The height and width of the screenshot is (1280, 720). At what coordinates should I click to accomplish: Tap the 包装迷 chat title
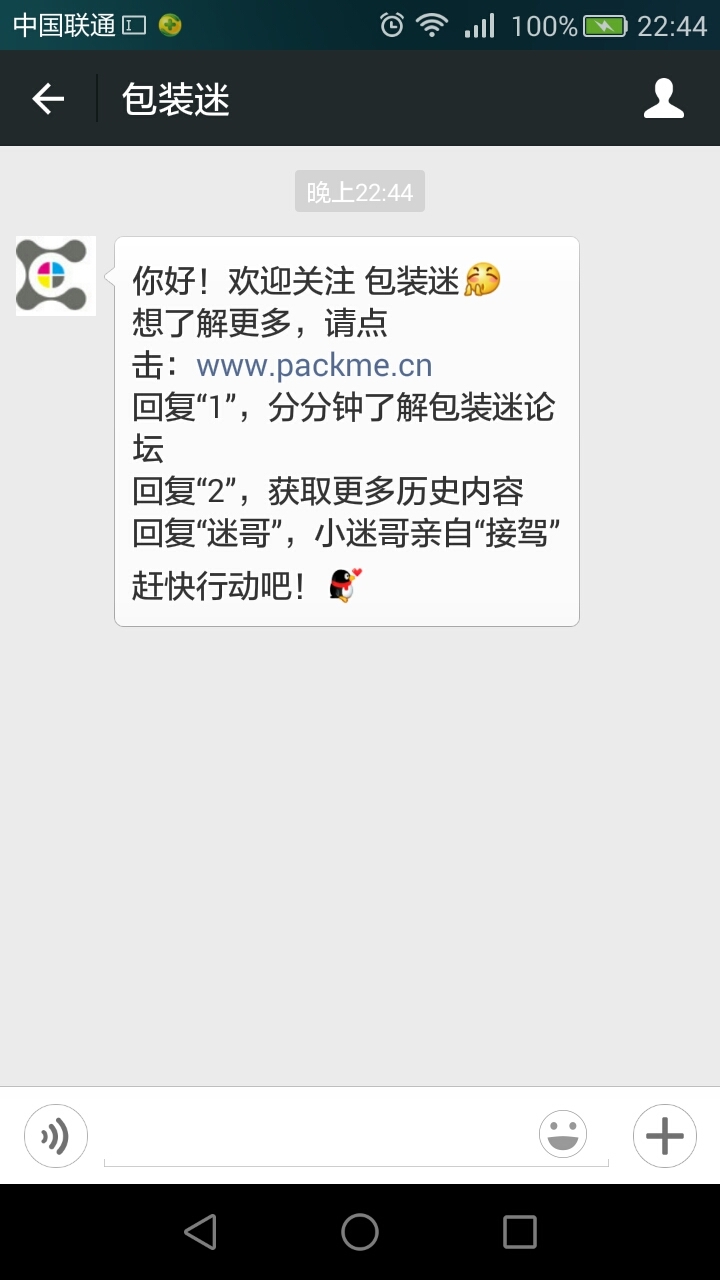pyautogui.click(x=174, y=99)
